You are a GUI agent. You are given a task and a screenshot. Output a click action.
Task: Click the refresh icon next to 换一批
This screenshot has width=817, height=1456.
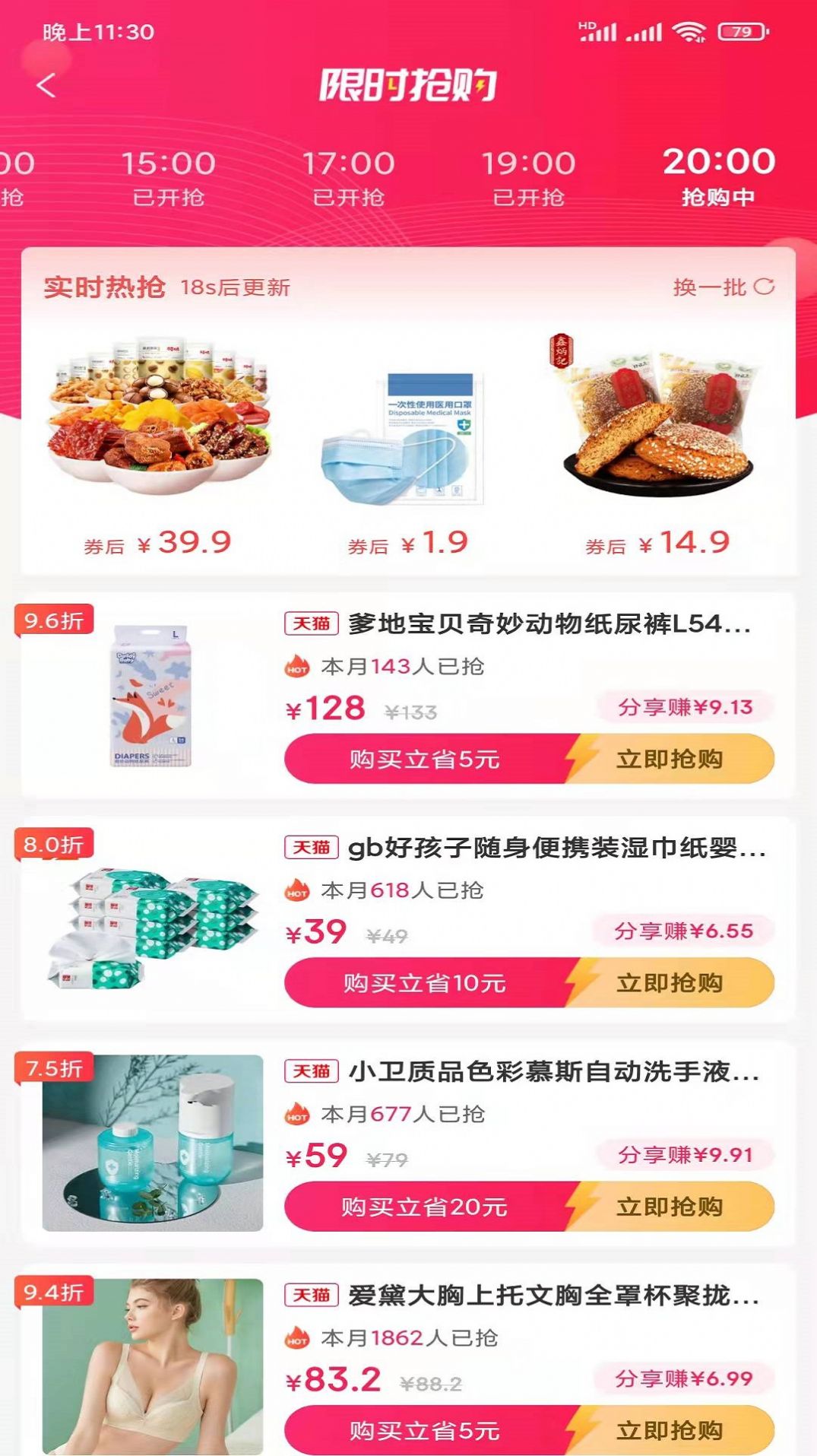tap(762, 287)
